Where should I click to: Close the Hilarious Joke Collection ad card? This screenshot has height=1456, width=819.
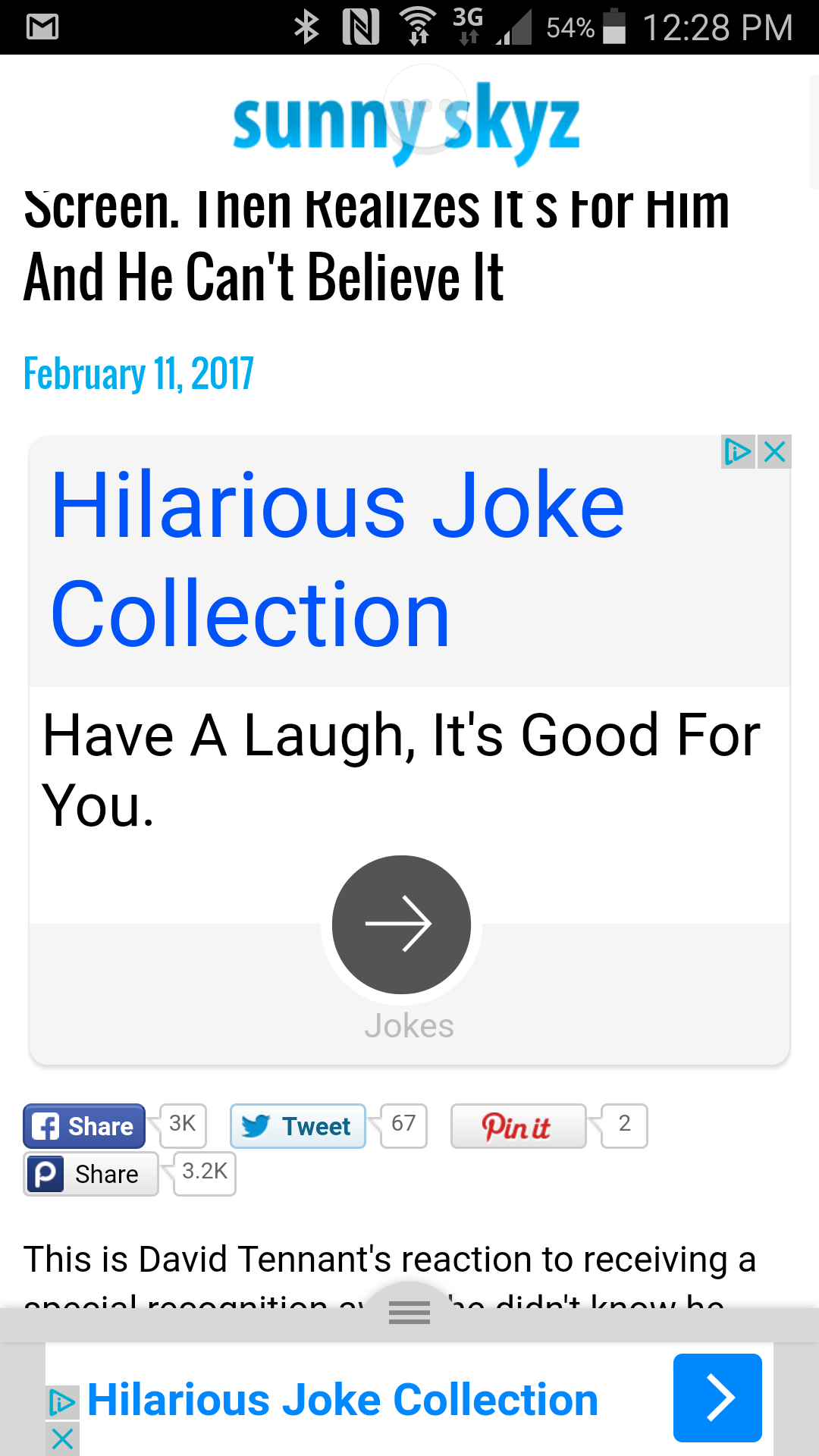774,452
